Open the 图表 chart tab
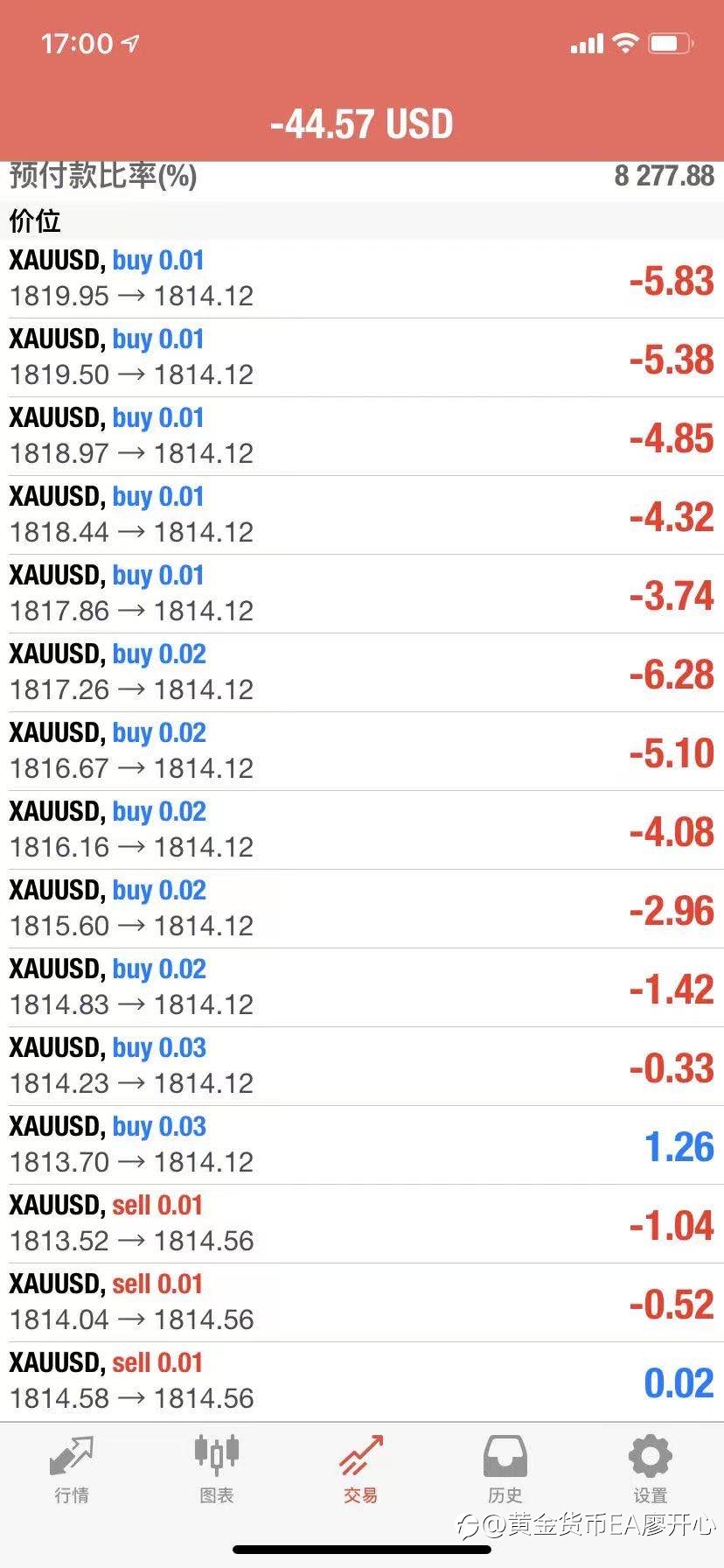The image size is (724, 1568). tap(216, 1470)
